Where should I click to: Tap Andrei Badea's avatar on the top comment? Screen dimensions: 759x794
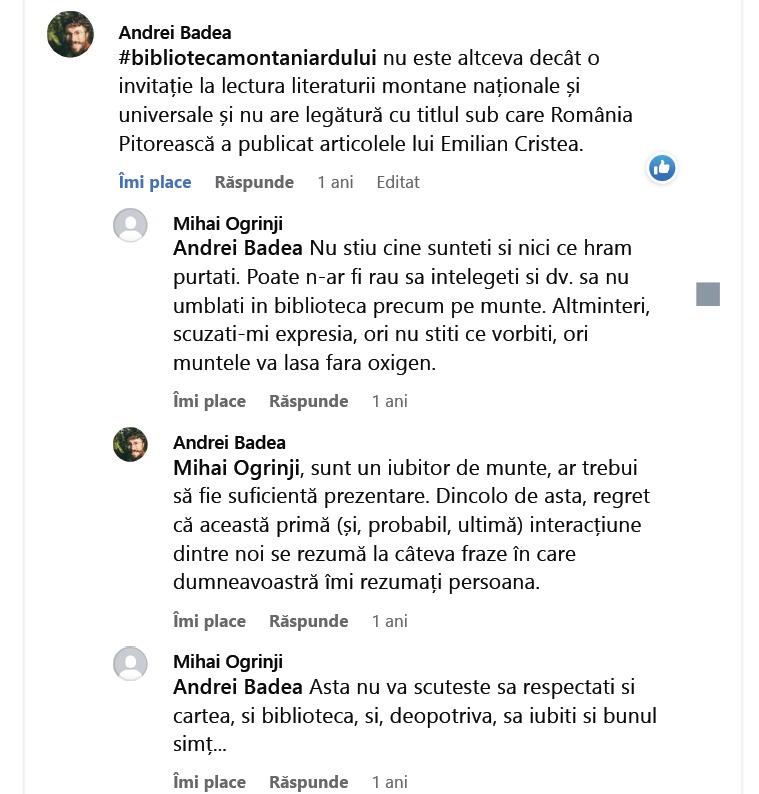tap(70, 34)
